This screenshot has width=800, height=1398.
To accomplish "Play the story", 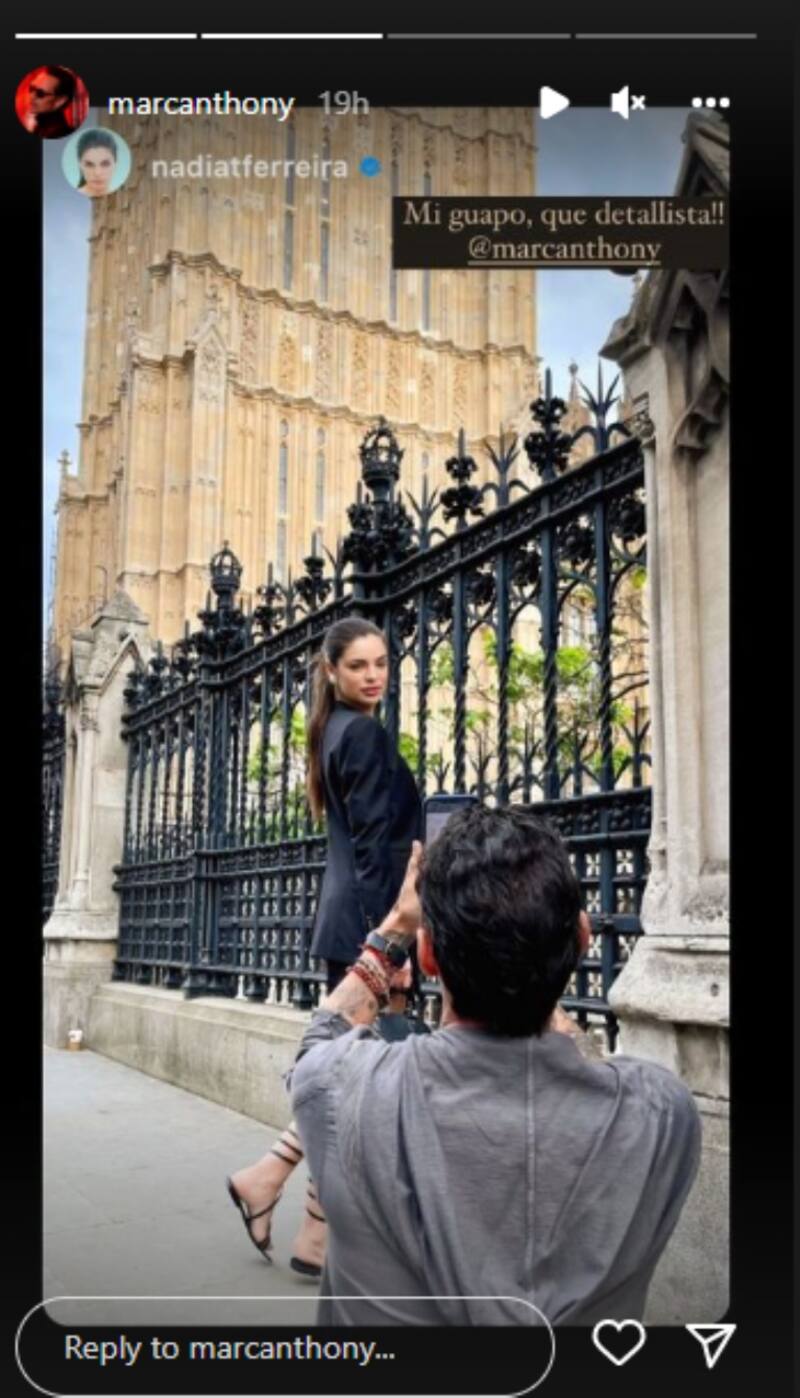I will click(553, 102).
